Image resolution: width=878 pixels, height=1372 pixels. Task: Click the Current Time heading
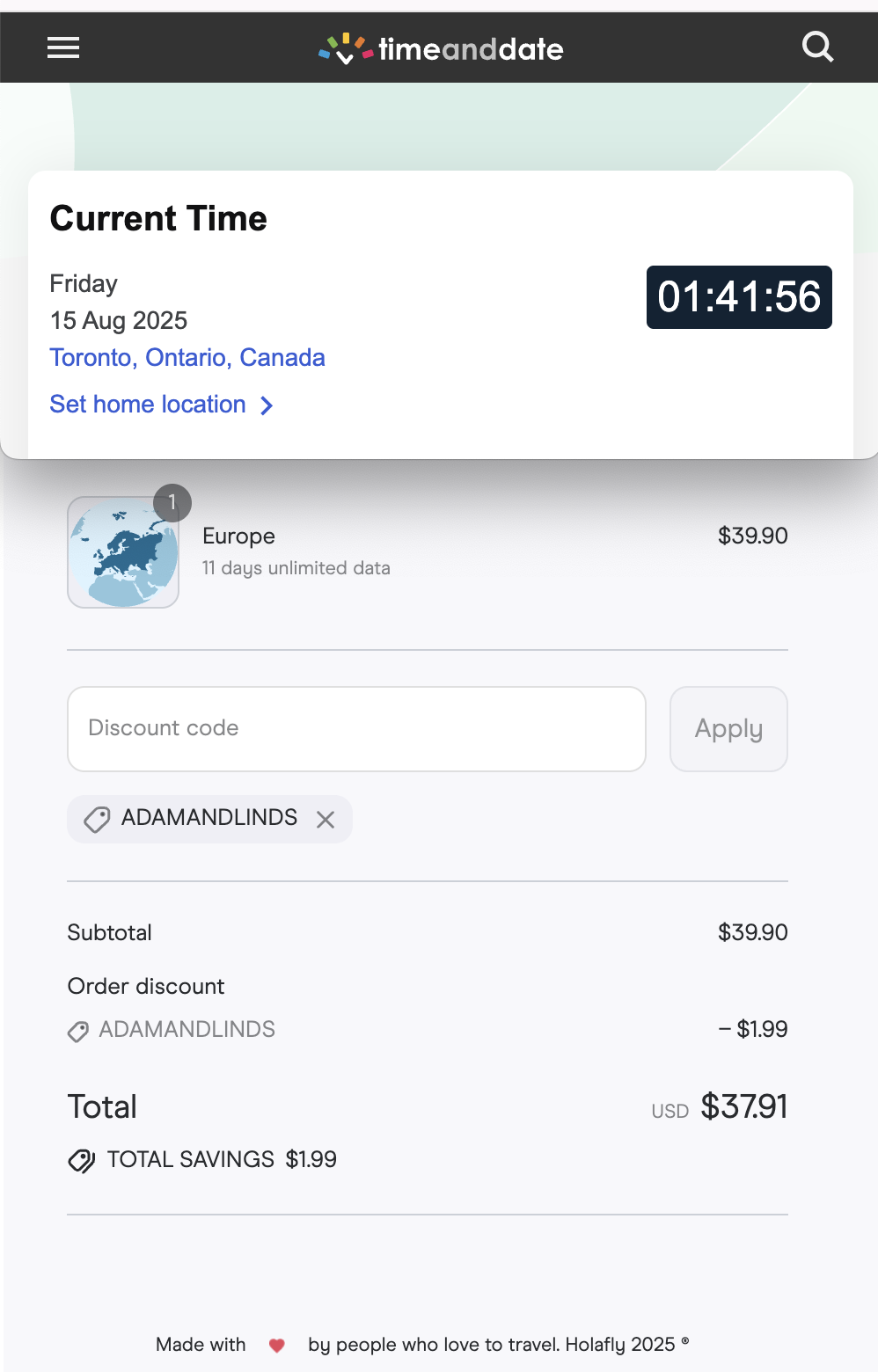(158, 218)
